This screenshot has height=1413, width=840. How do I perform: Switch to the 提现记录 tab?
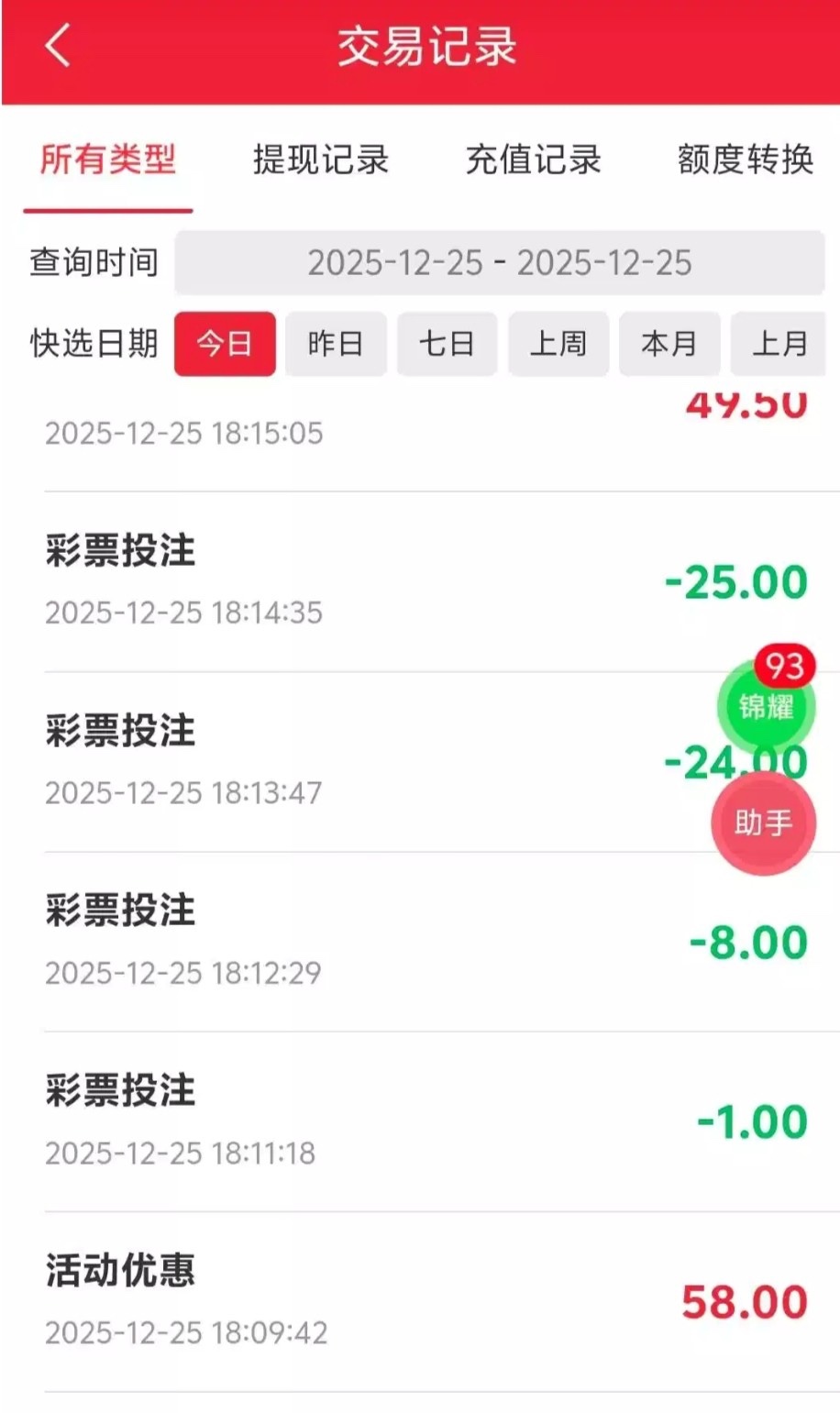click(320, 160)
